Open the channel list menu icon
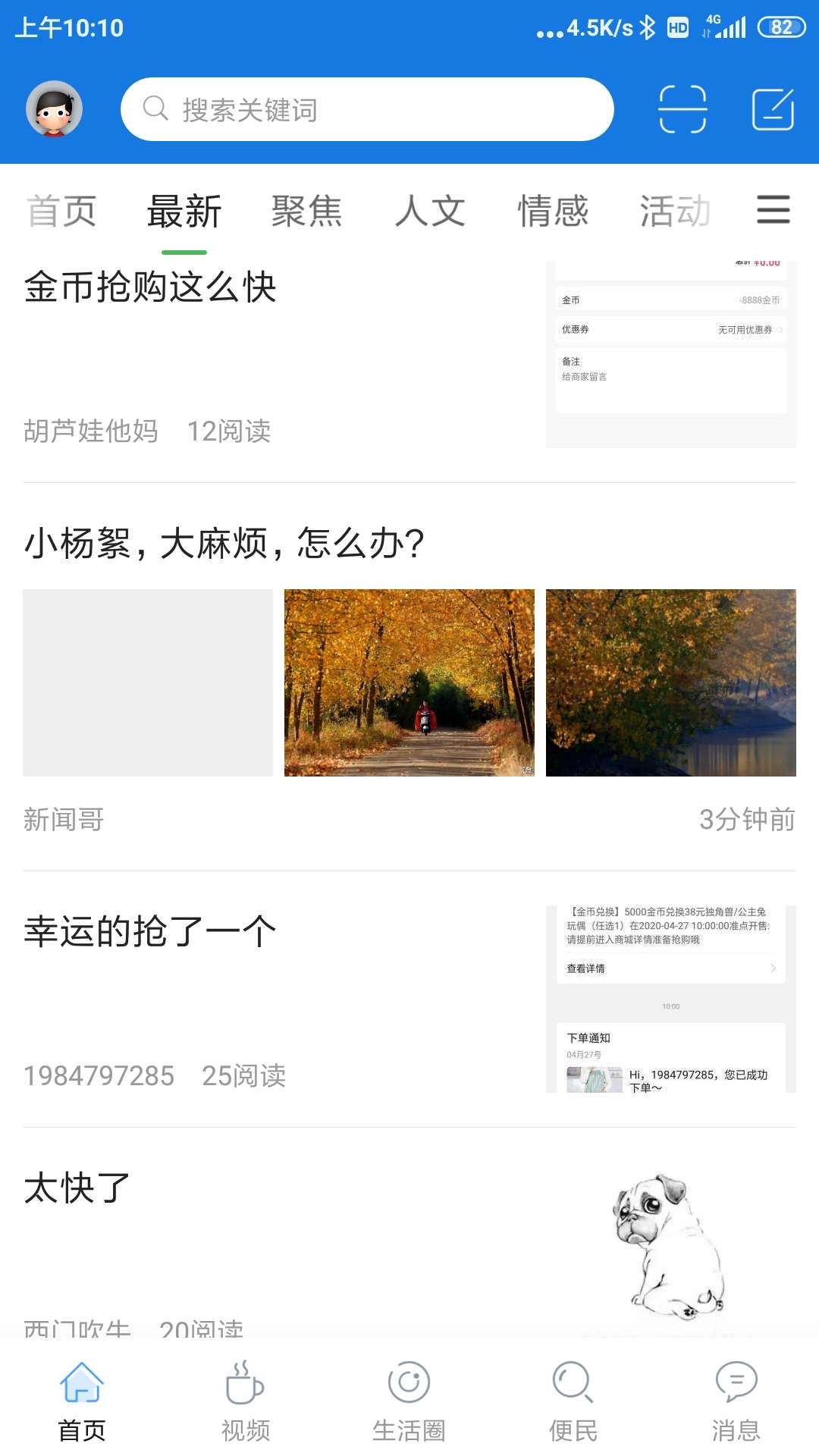This screenshot has width=819, height=1456. tap(773, 210)
